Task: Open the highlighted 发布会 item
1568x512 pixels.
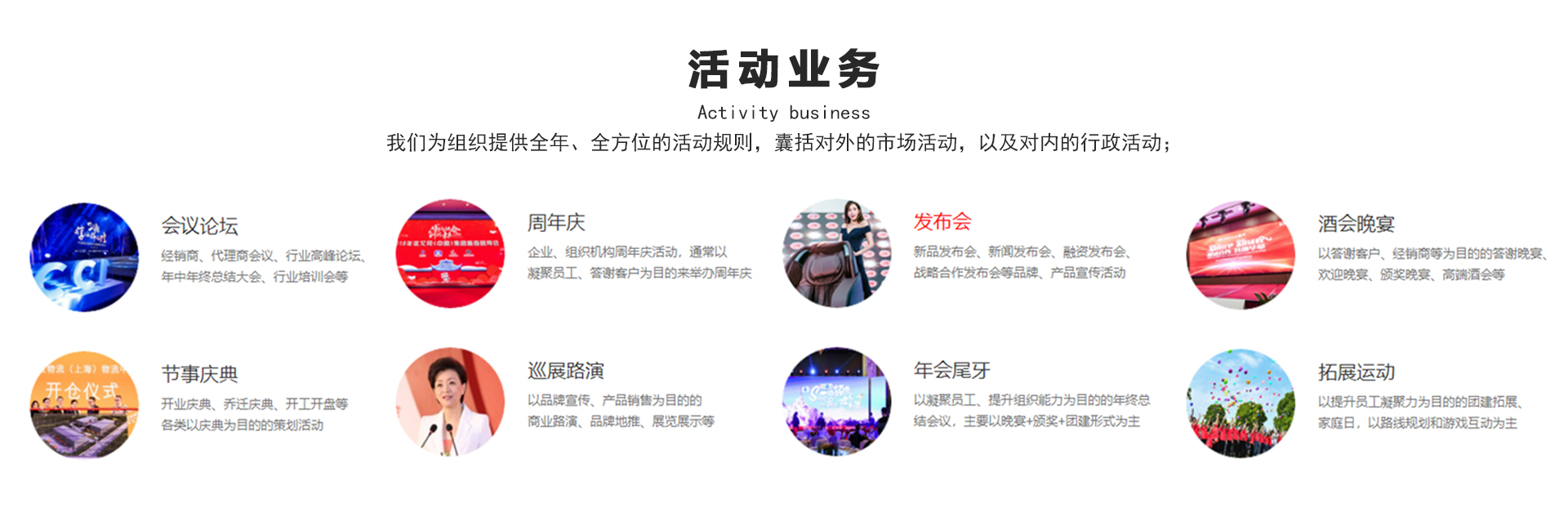Action: [x=942, y=222]
